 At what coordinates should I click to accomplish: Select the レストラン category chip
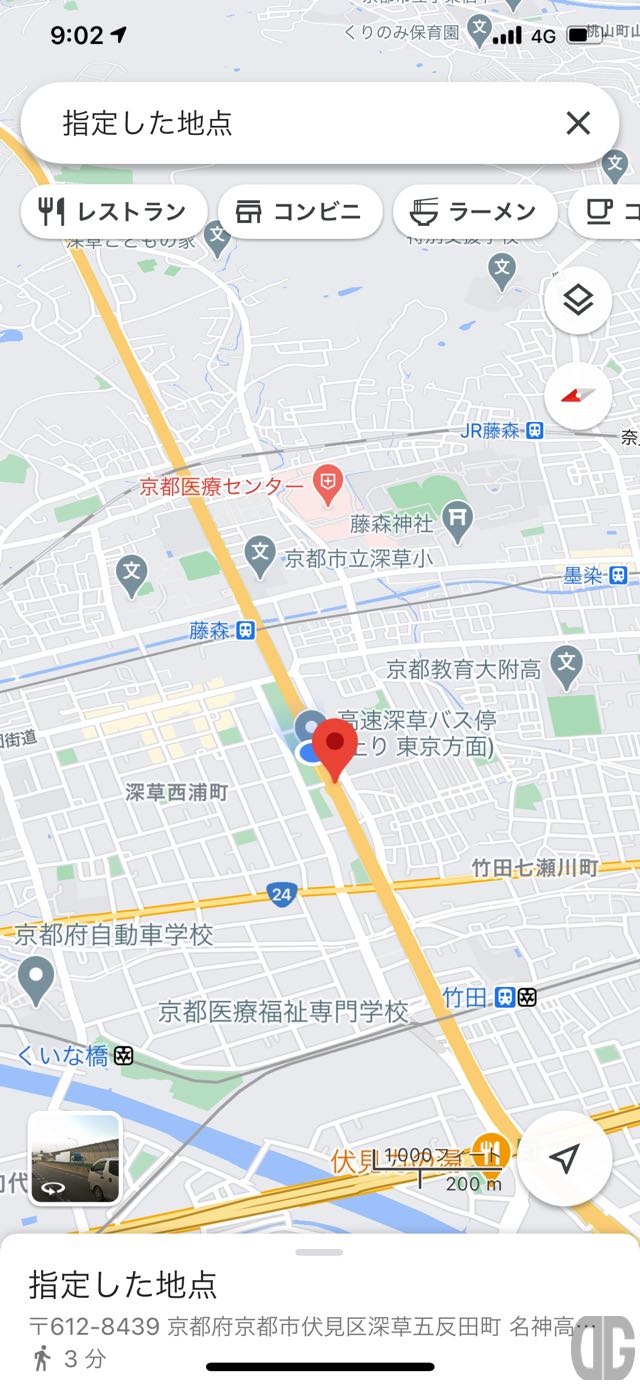pos(114,212)
